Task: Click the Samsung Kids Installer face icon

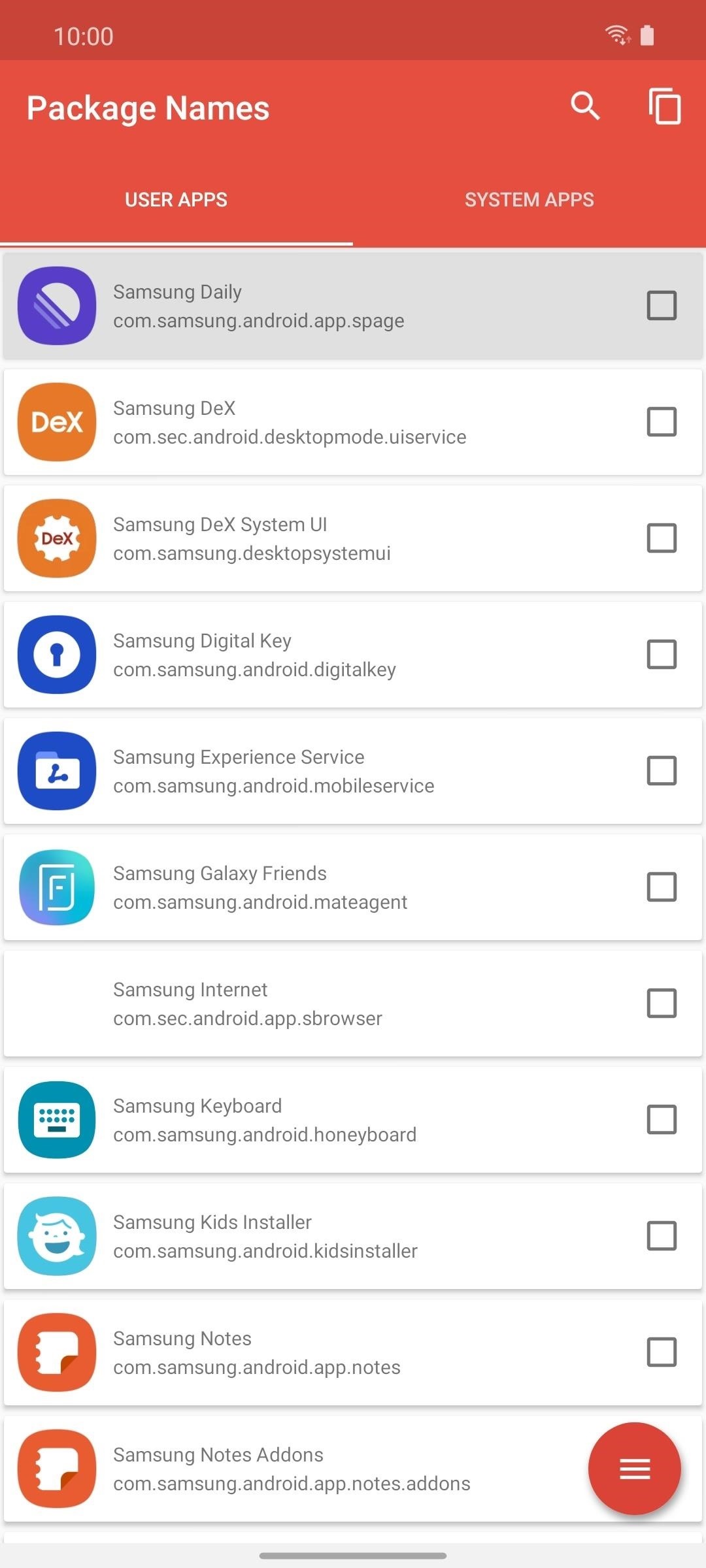Action: (57, 1236)
